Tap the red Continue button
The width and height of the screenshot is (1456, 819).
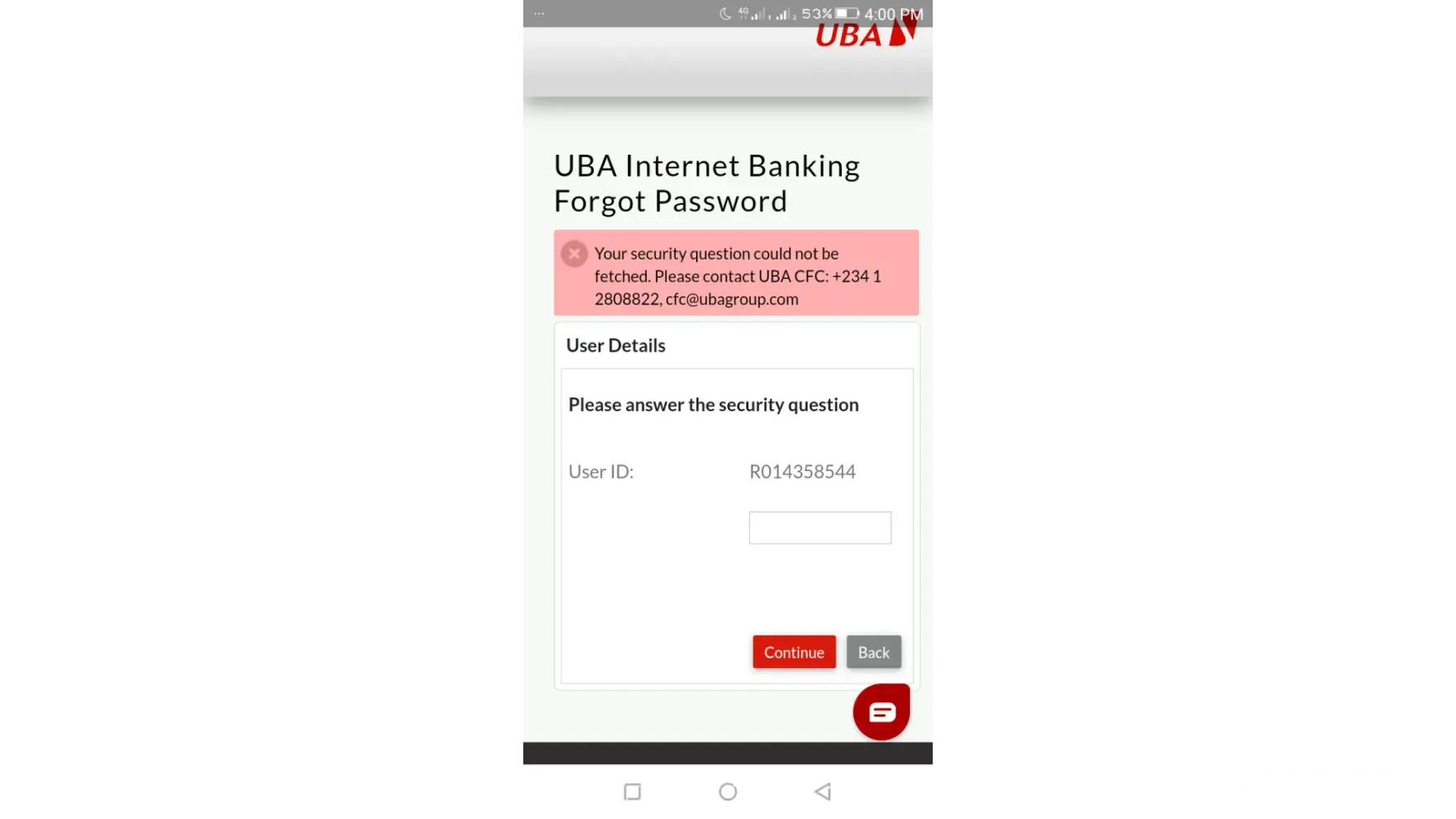click(794, 652)
